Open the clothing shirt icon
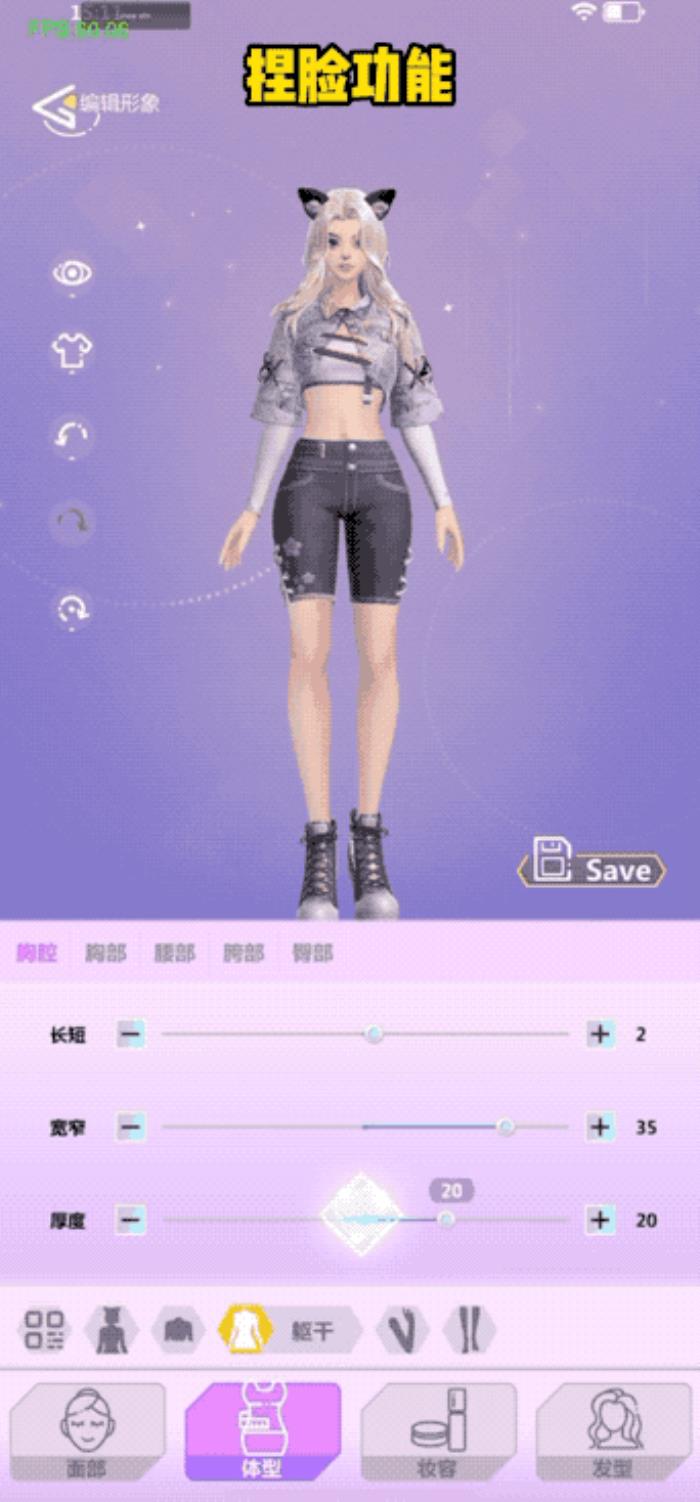 (72, 351)
